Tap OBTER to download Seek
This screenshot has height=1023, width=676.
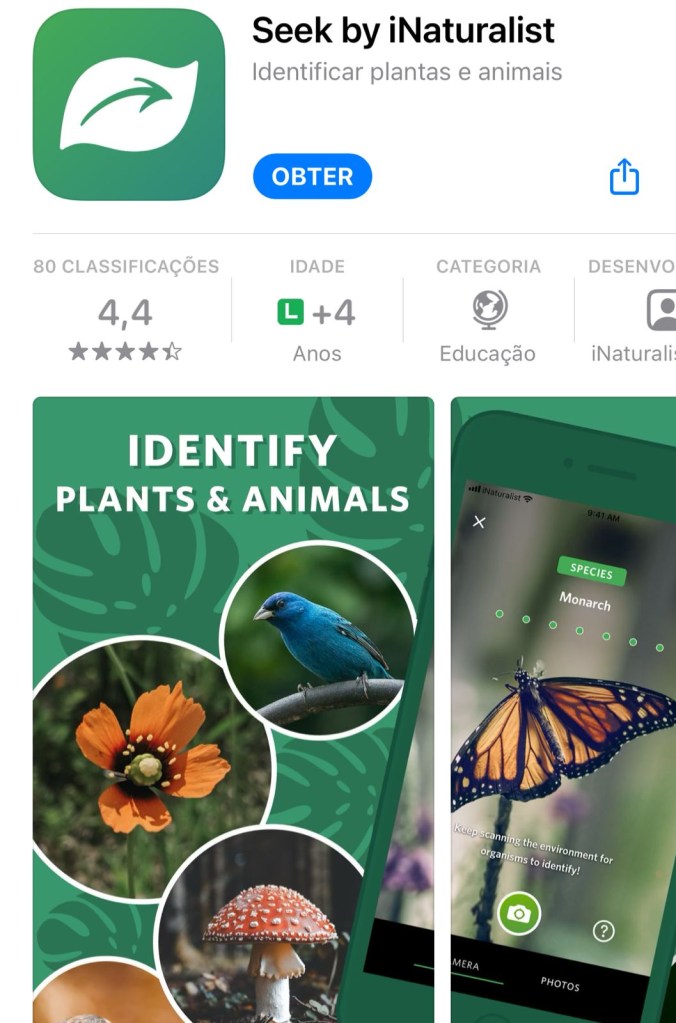[312, 177]
